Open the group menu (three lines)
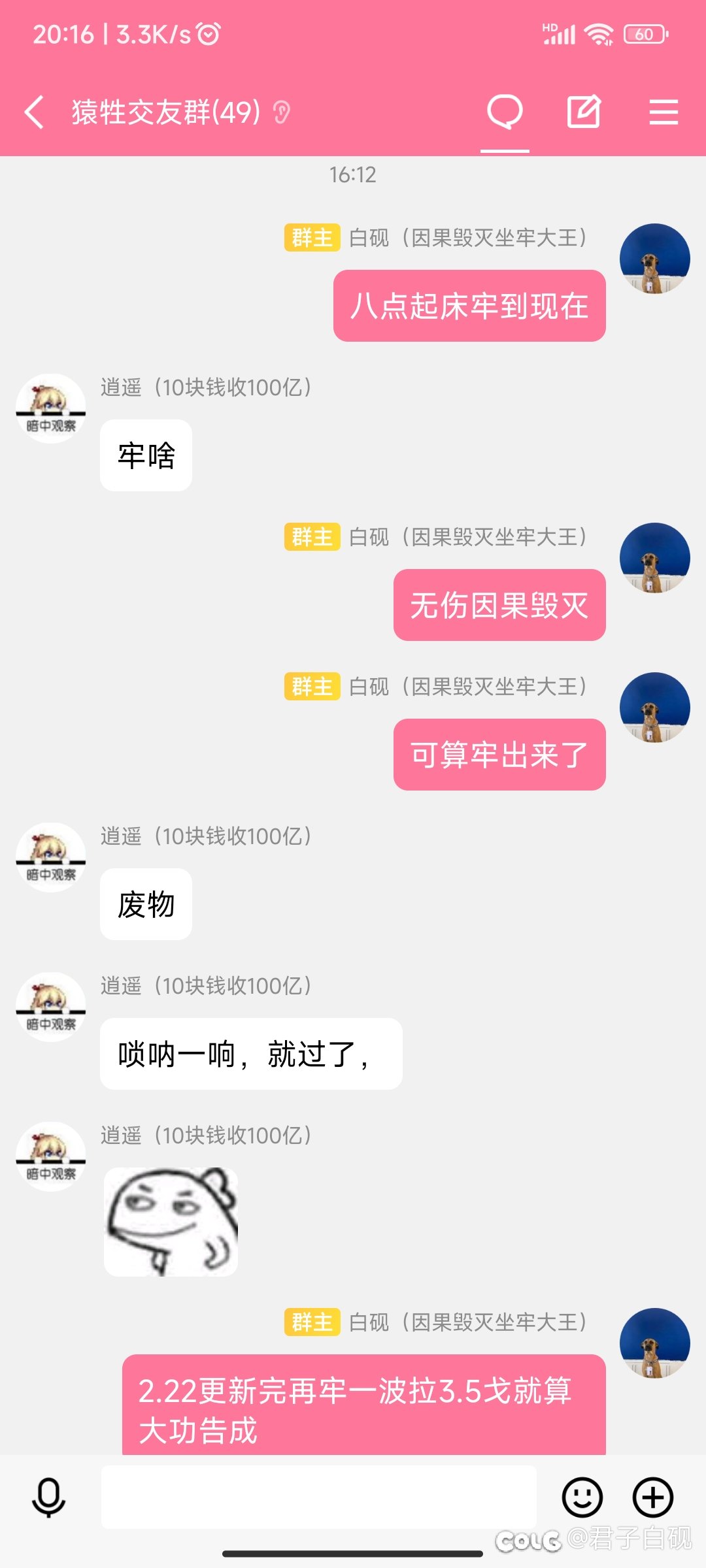The width and height of the screenshot is (706, 1568). (x=664, y=112)
